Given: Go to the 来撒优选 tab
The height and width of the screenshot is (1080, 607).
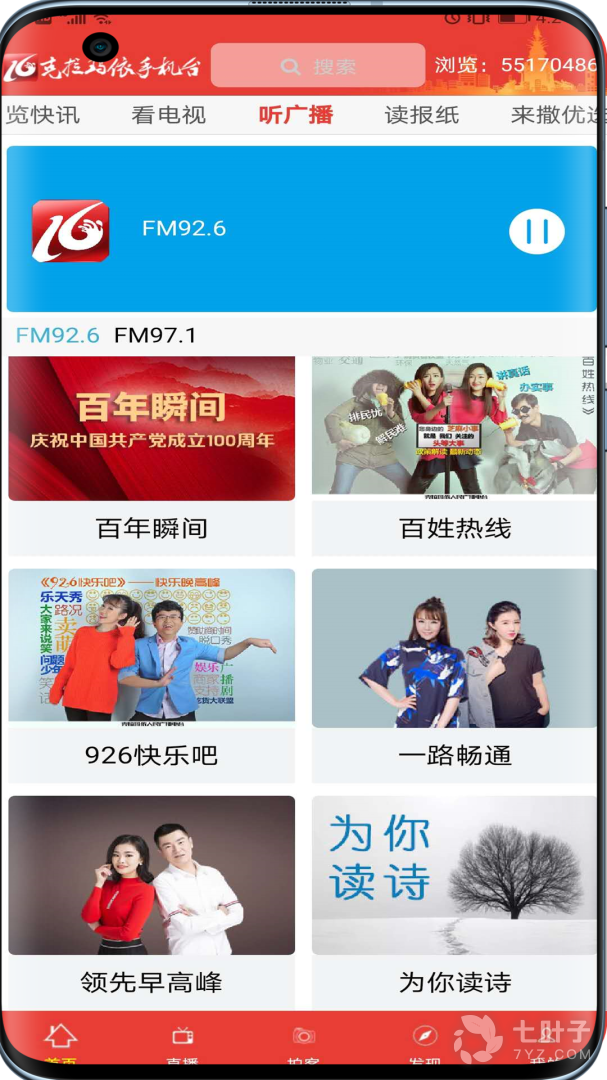Looking at the screenshot, I should tap(556, 115).
